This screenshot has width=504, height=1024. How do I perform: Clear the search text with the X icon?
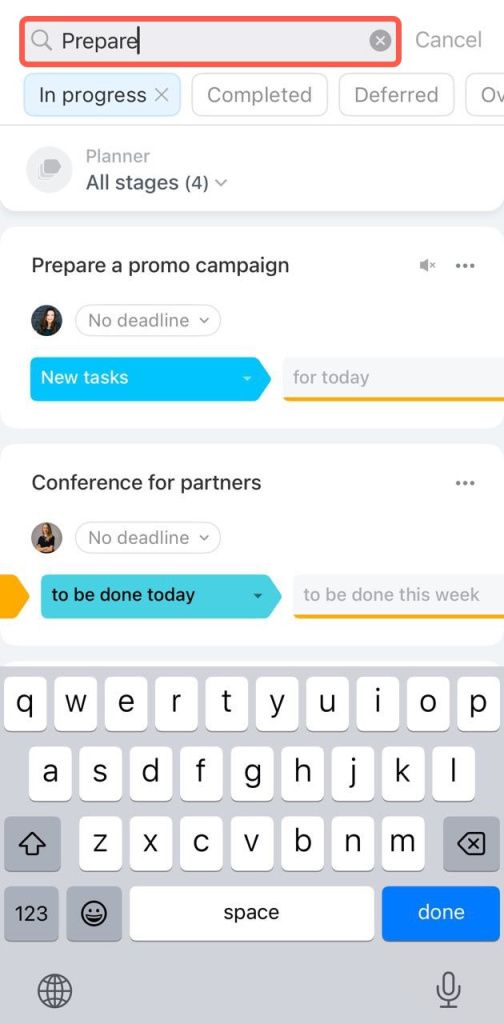point(380,41)
